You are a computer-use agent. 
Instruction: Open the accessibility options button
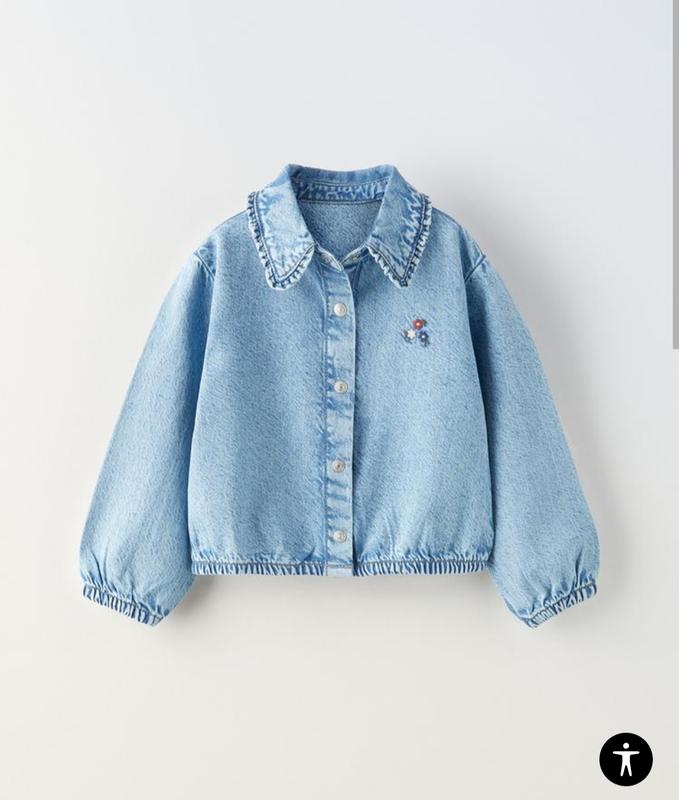626,759
